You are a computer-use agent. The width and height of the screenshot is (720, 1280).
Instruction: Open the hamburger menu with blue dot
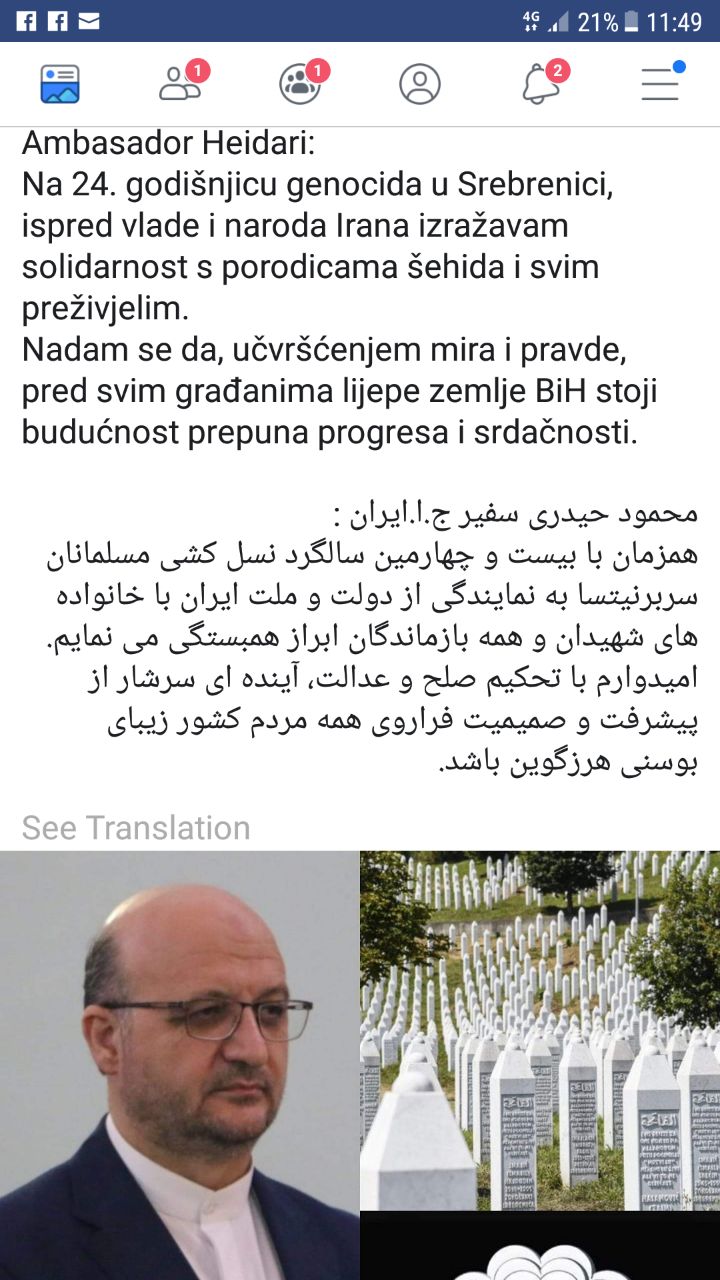coord(659,84)
